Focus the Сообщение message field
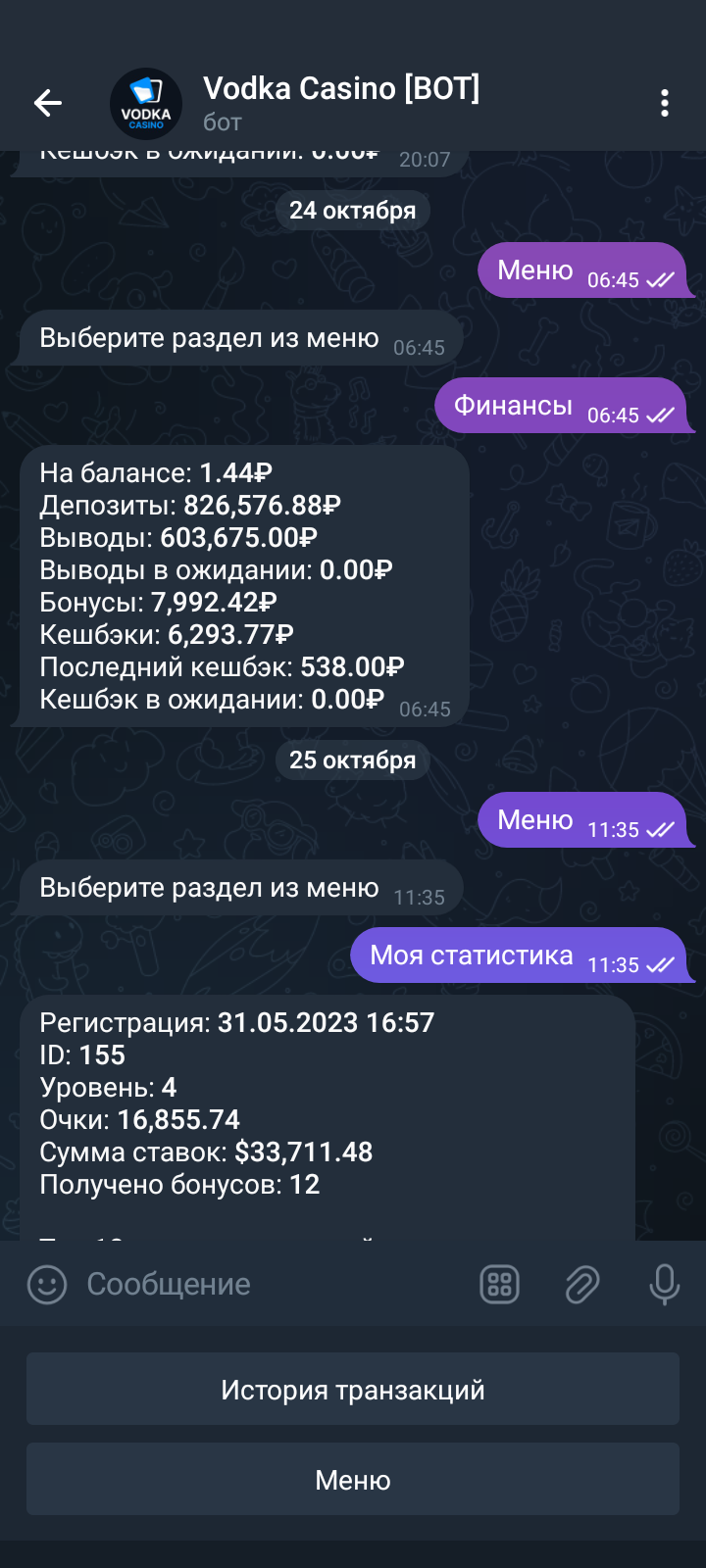Screen dimensions: 706x1568 click(x=265, y=1284)
